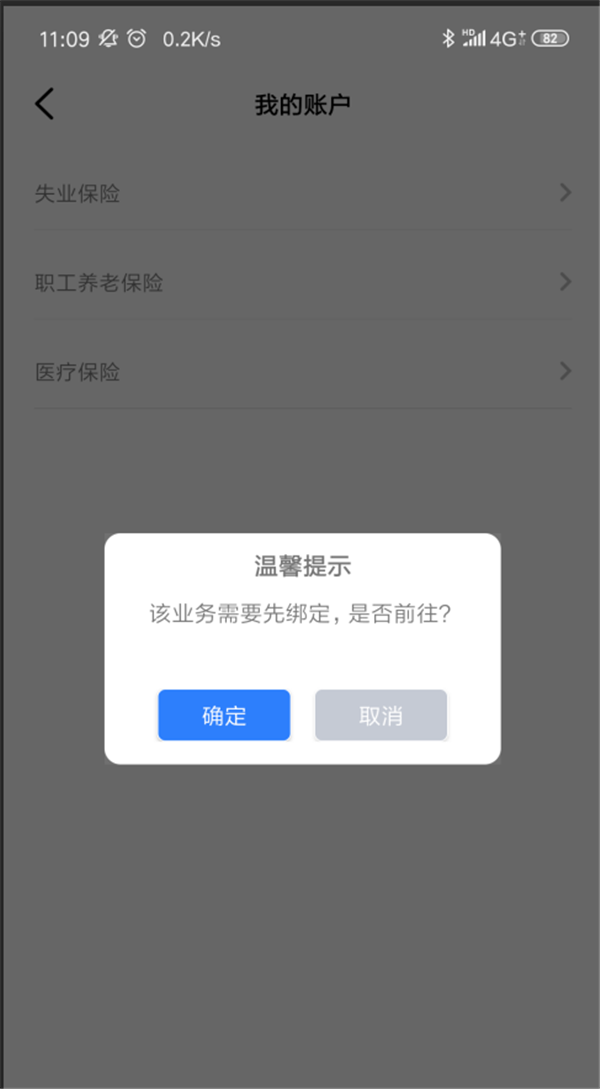This screenshot has height=1089, width=600.
Task: Go back using the arrow icon
Action: click(x=45, y=104)
